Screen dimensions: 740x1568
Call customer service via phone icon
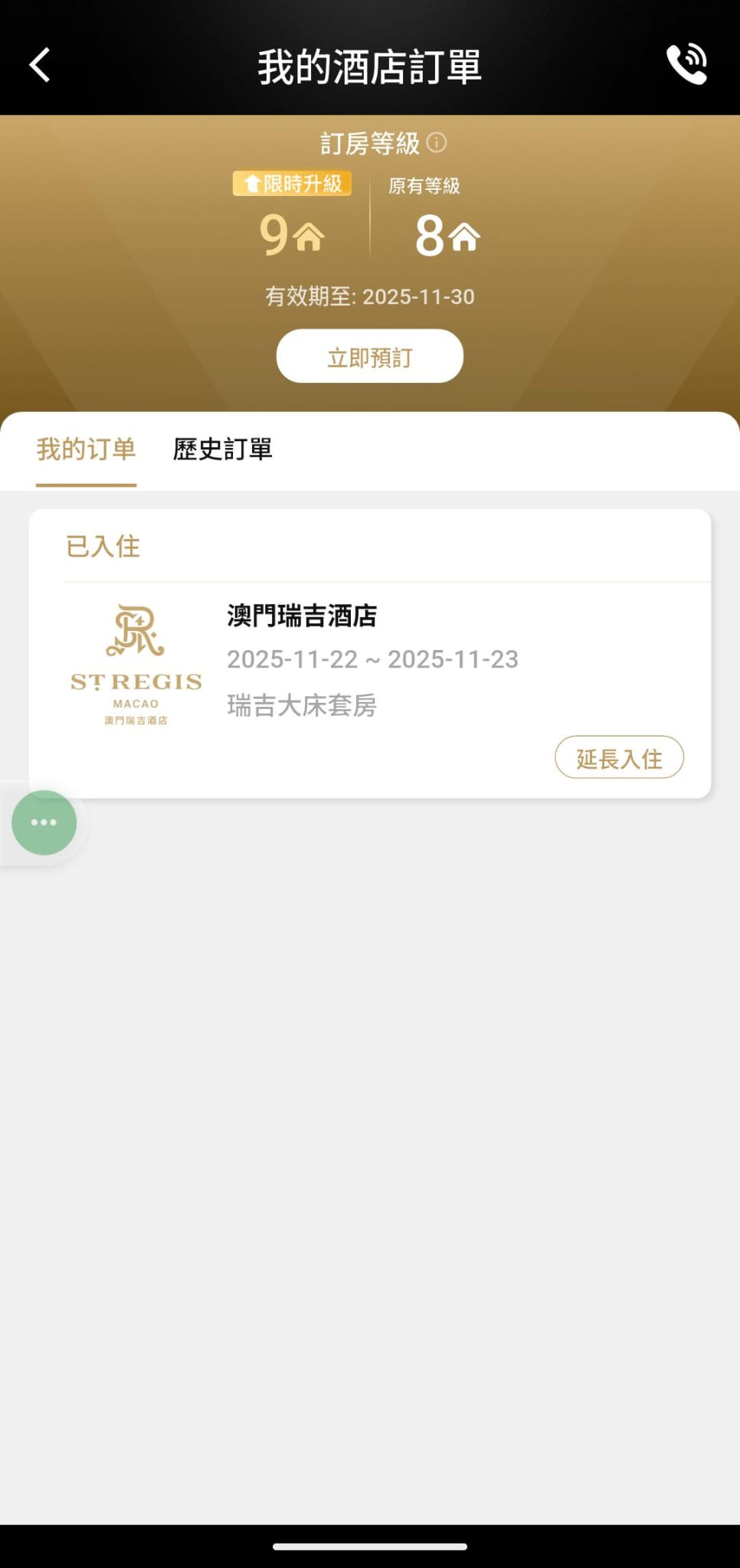pos(686,64)
